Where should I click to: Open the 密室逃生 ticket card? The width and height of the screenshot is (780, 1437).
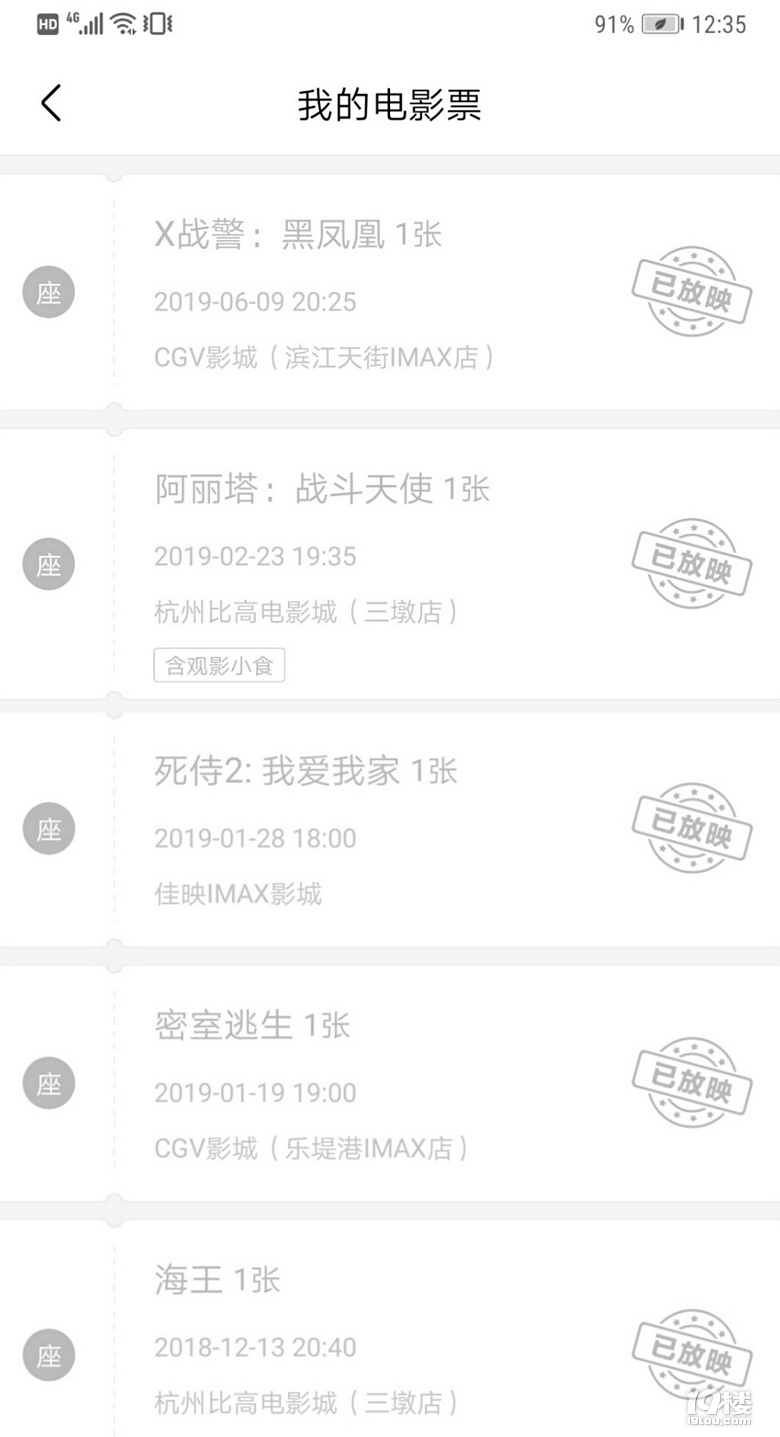tap(390, 1083)
